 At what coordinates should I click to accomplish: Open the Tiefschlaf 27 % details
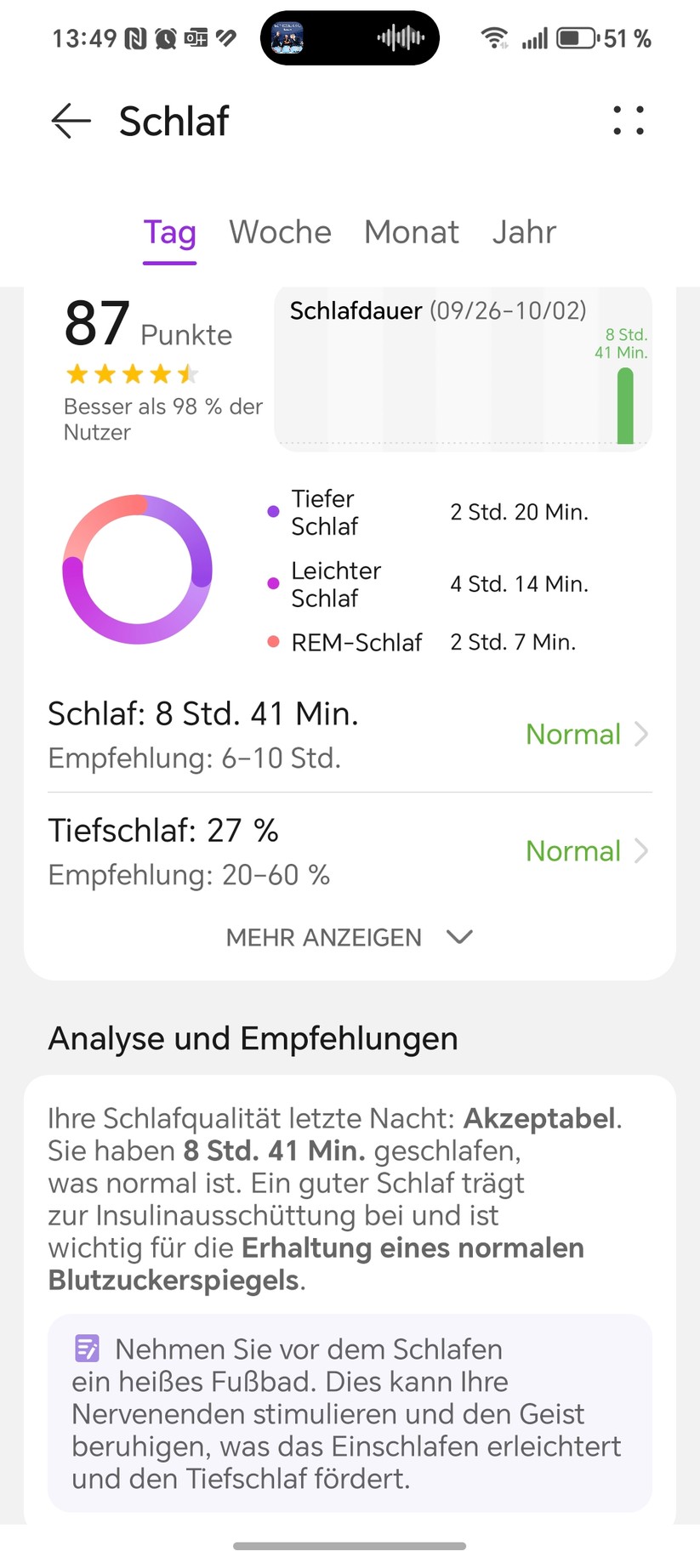pos(350,851)
